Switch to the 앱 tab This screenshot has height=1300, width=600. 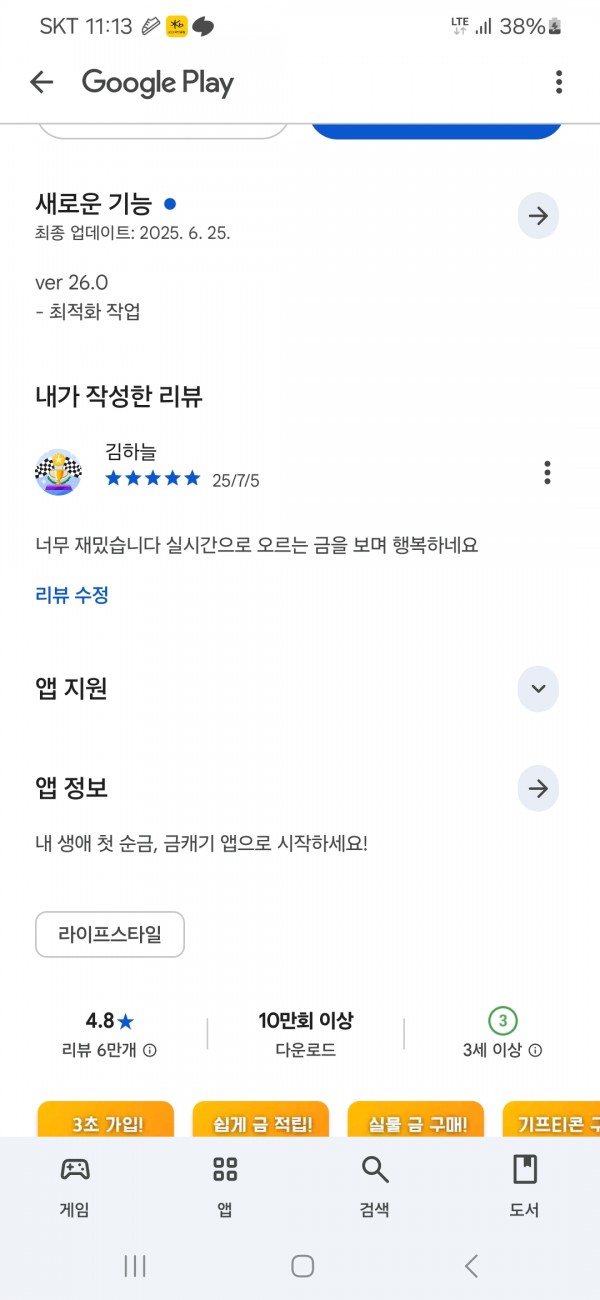tap(225, 1185)
